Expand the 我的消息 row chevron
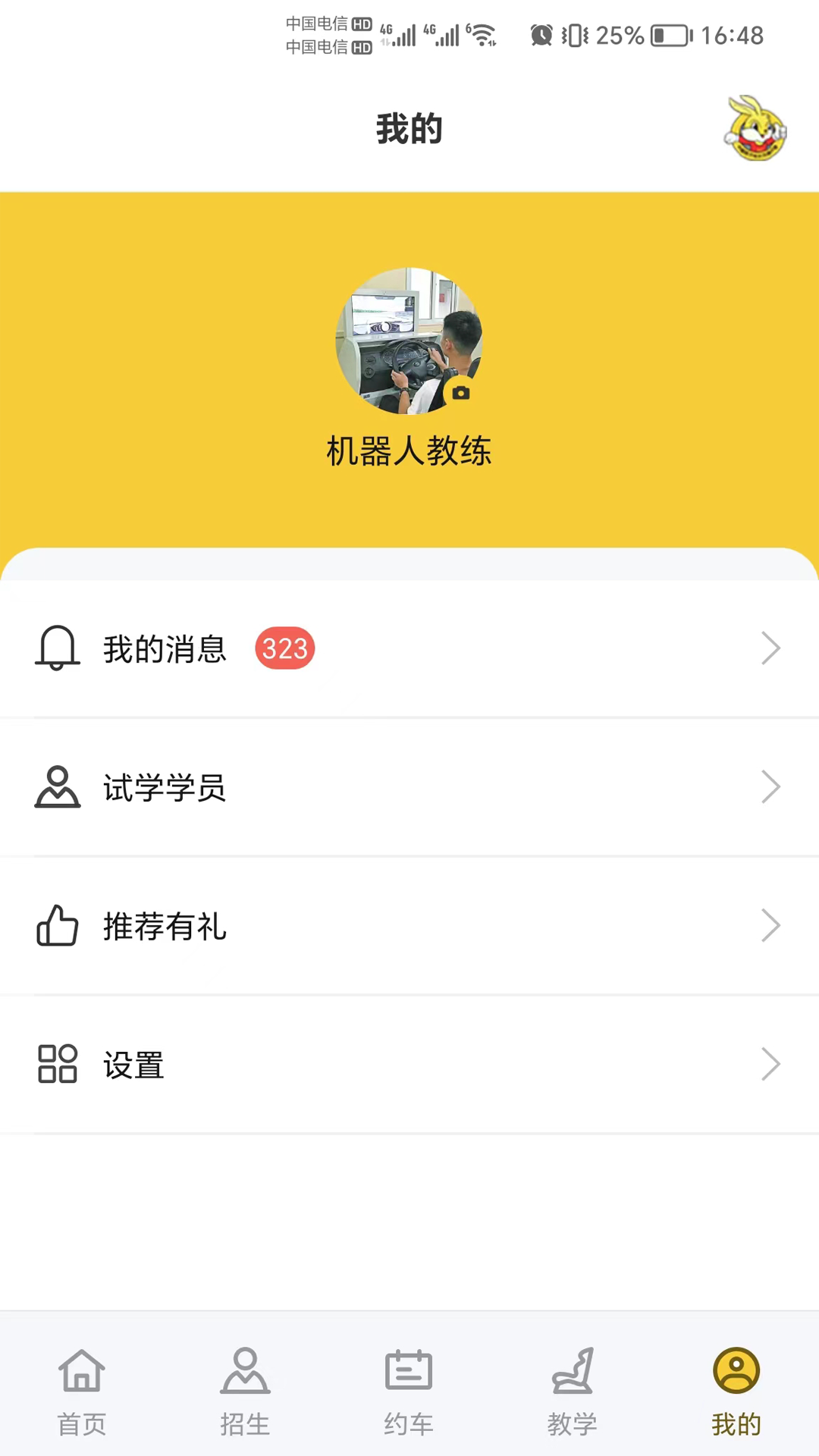This screenshot has width=819, height=1456. point(770,648)
